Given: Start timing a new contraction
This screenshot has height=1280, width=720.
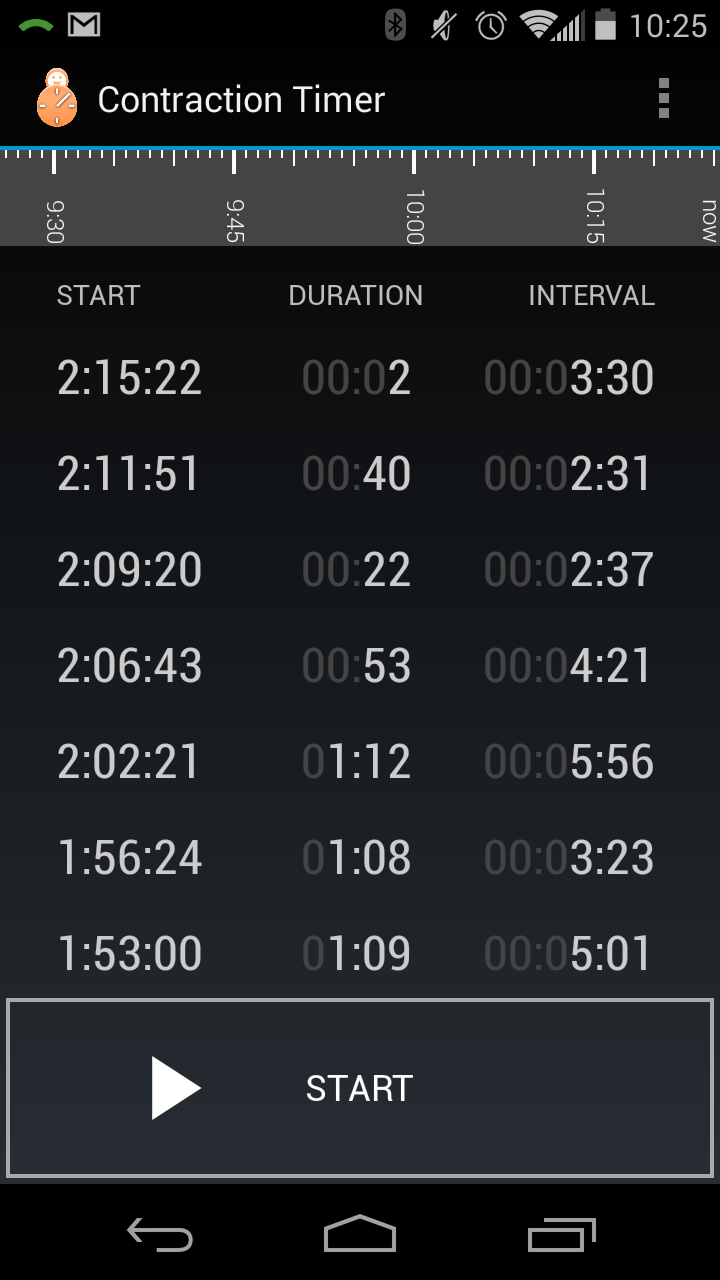Looking at the screenshot, I should 360,1088.
